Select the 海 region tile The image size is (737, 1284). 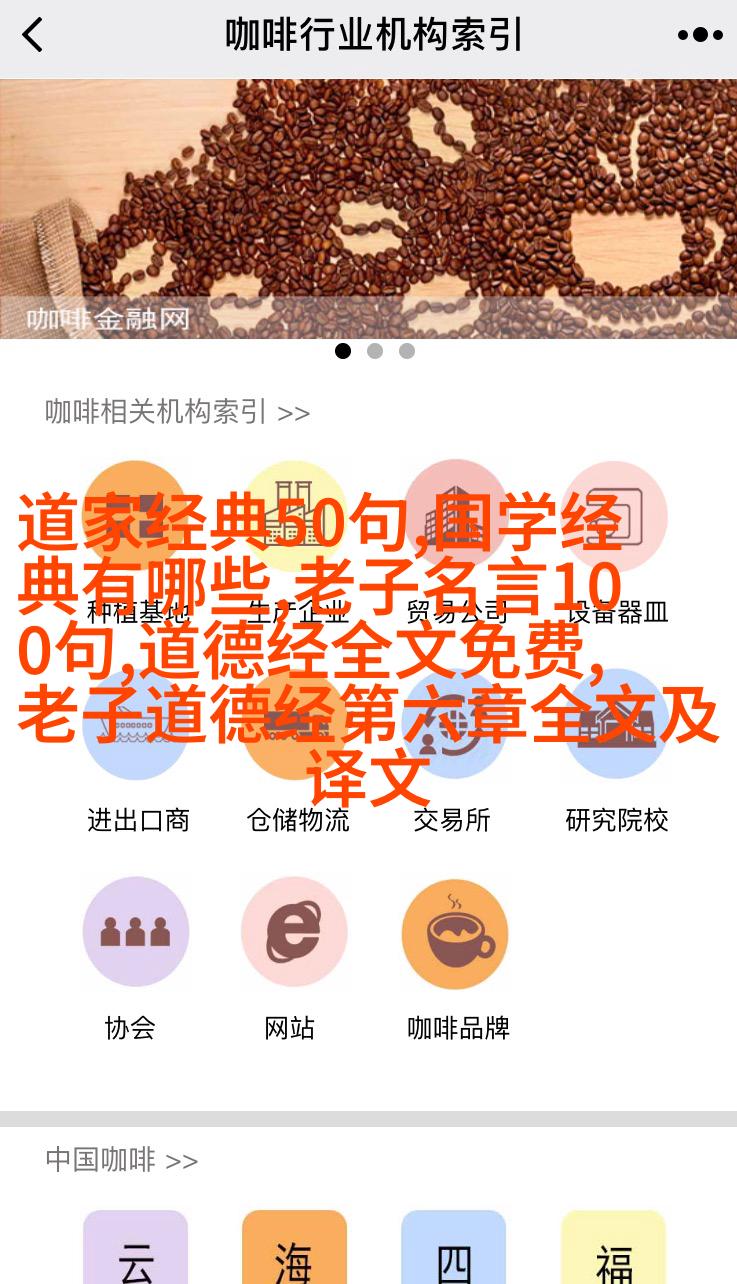click(294, 1250)
